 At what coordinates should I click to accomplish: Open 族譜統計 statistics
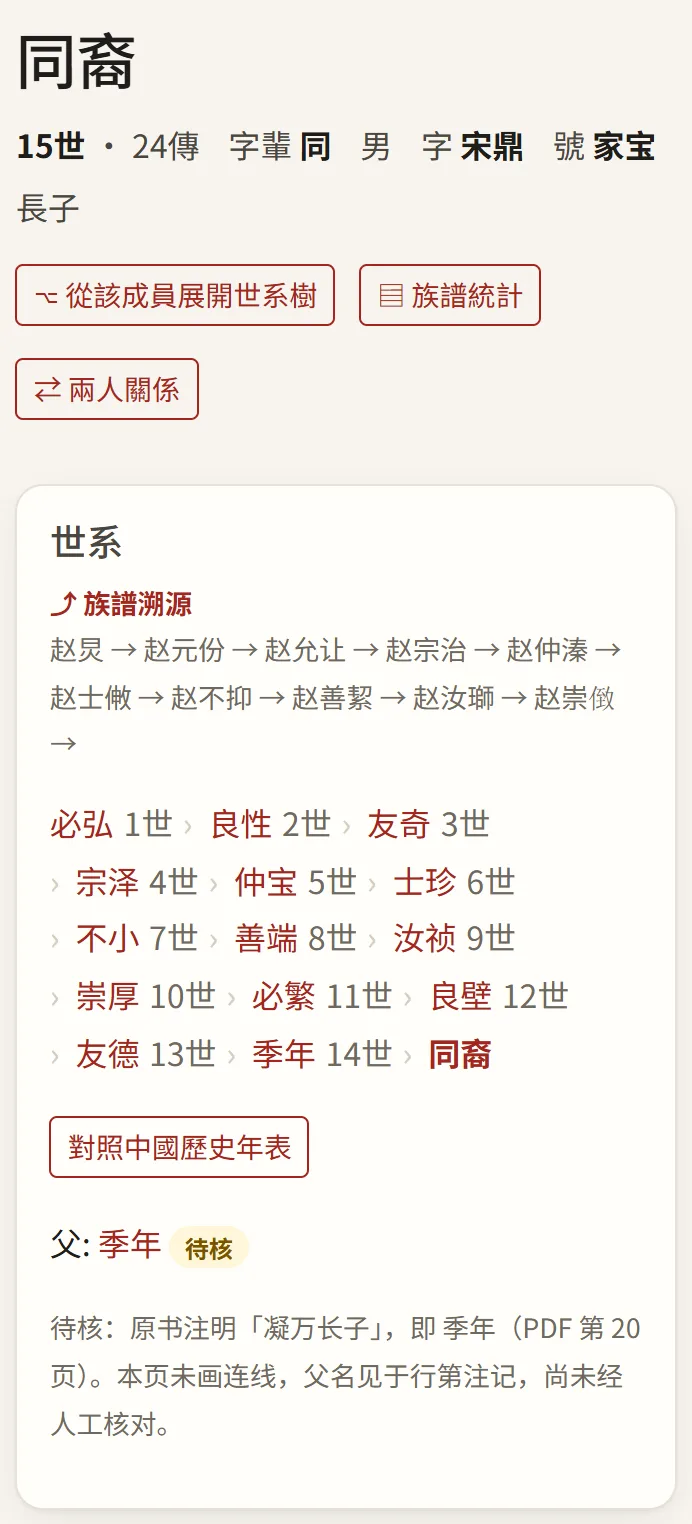tap(450, 295)
